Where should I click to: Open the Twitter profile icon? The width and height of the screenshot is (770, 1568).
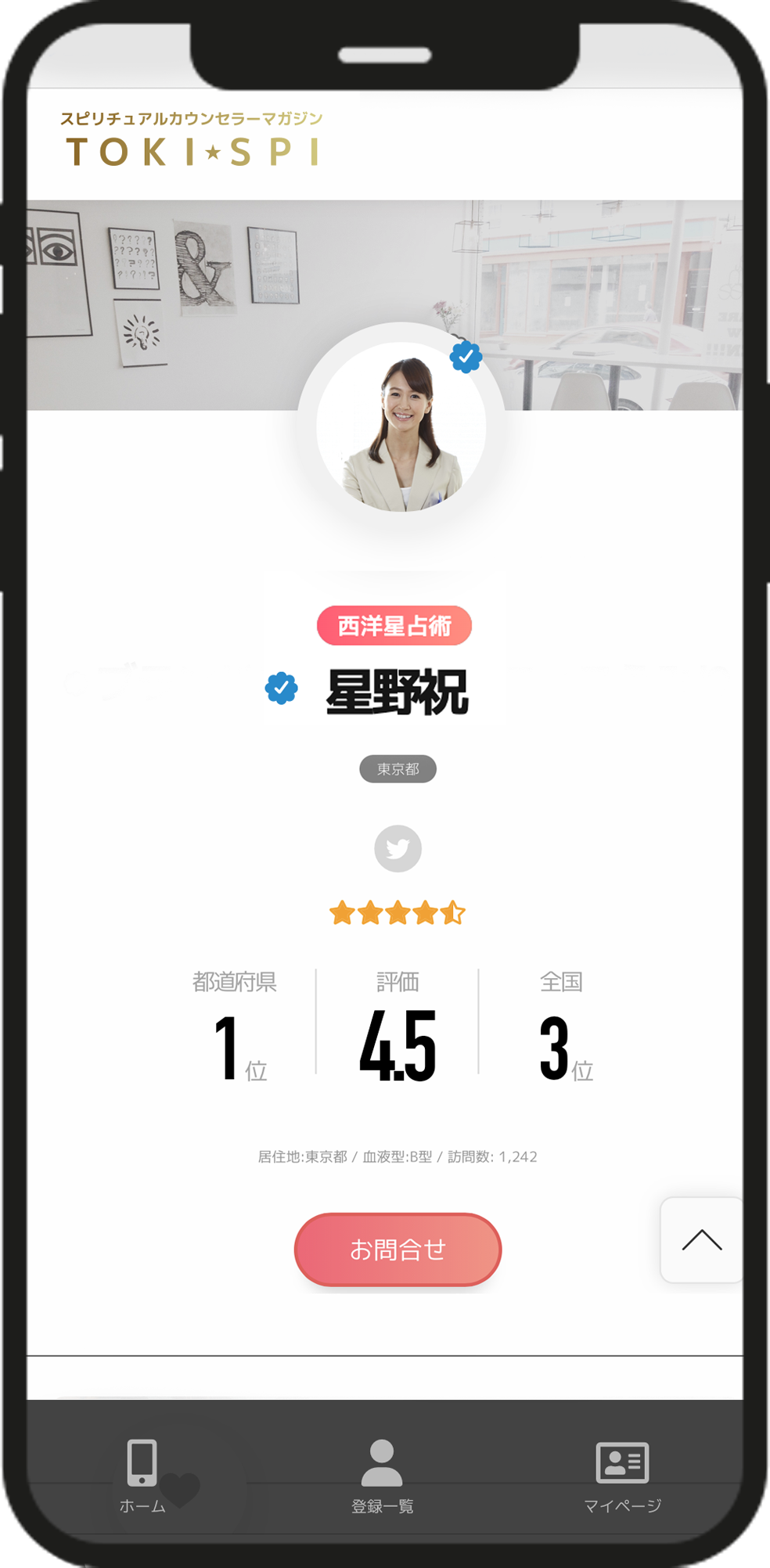tap(398, 848)
